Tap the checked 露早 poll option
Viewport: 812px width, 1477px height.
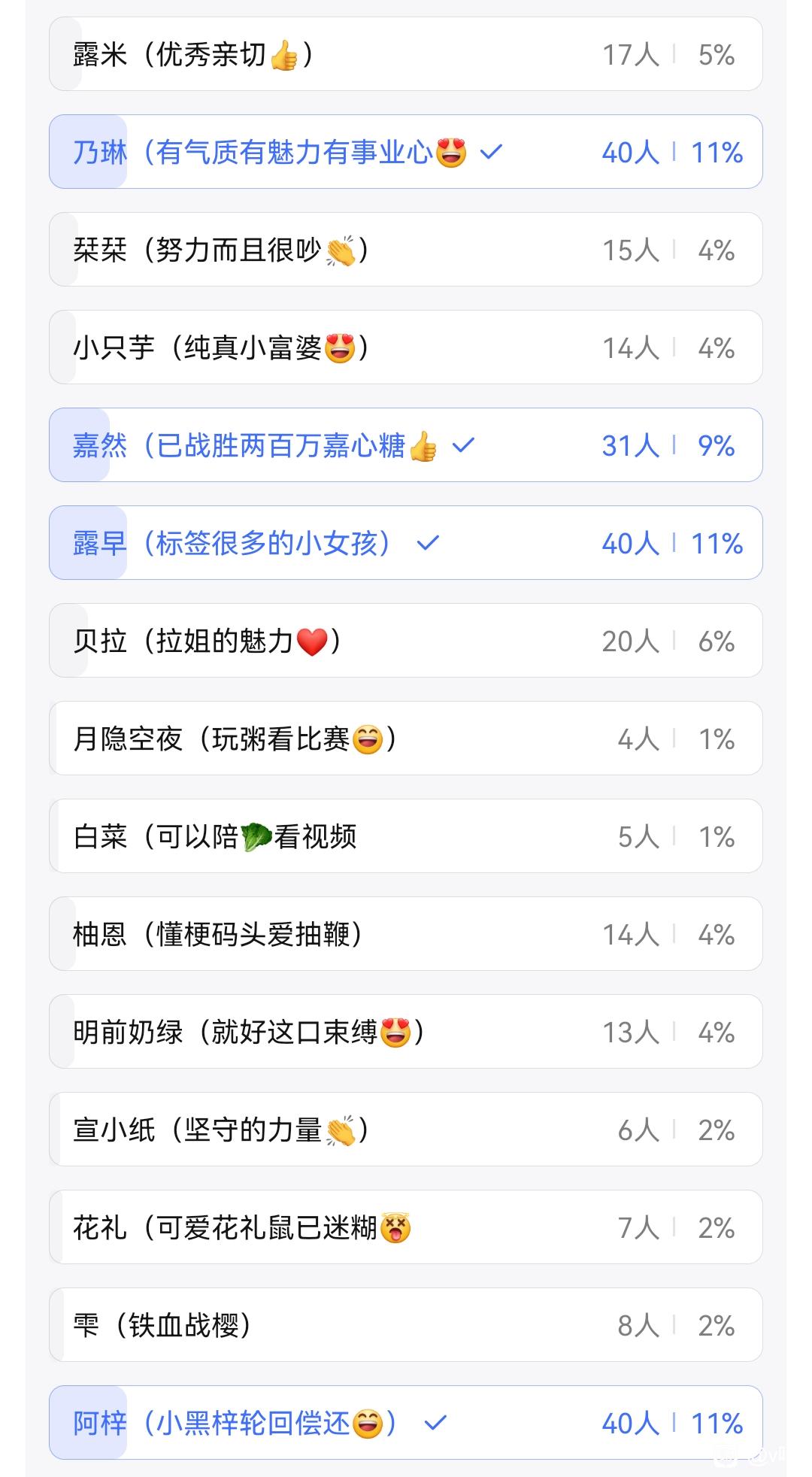tap(406, 543)
